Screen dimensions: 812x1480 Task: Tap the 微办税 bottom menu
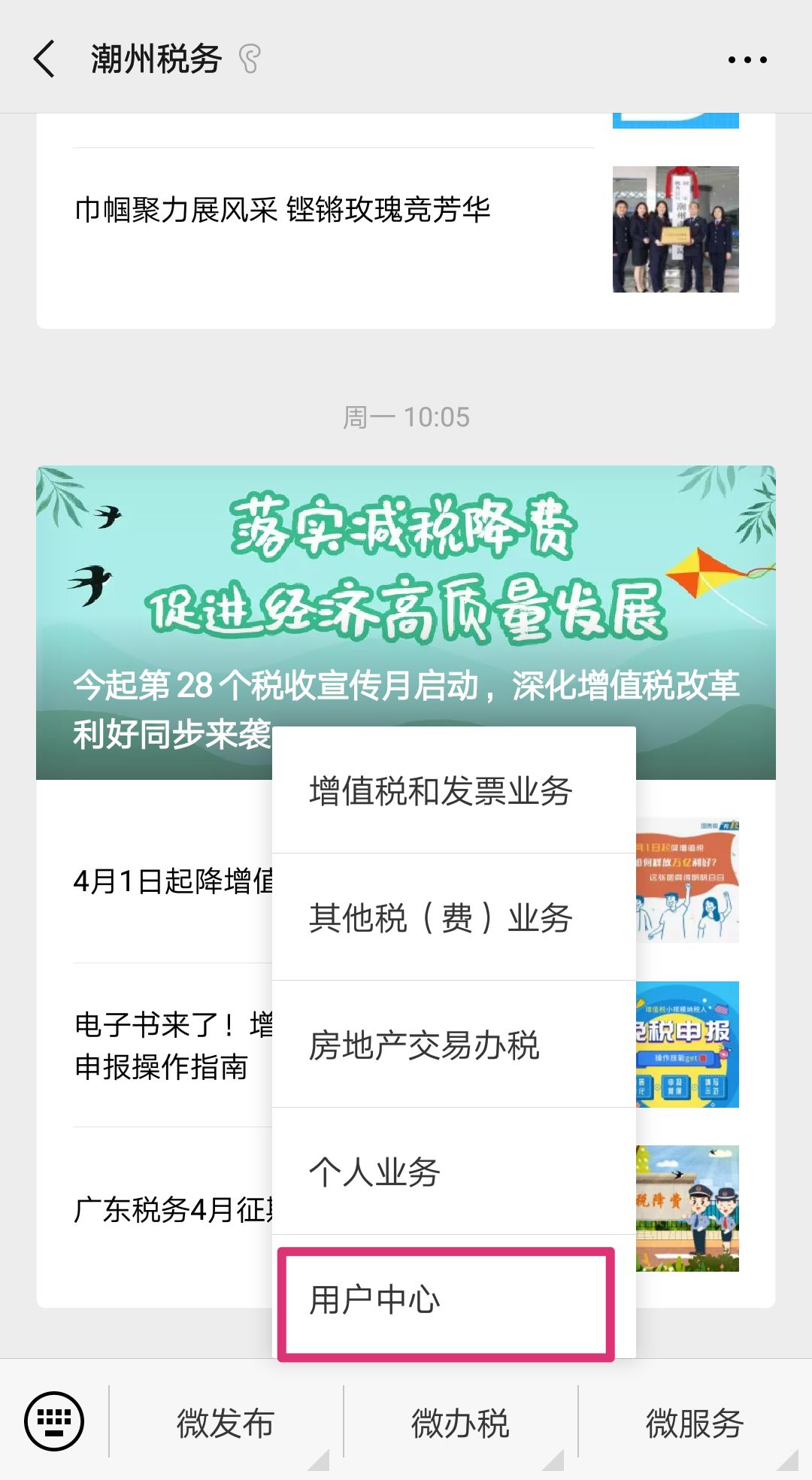point(460,1422)
